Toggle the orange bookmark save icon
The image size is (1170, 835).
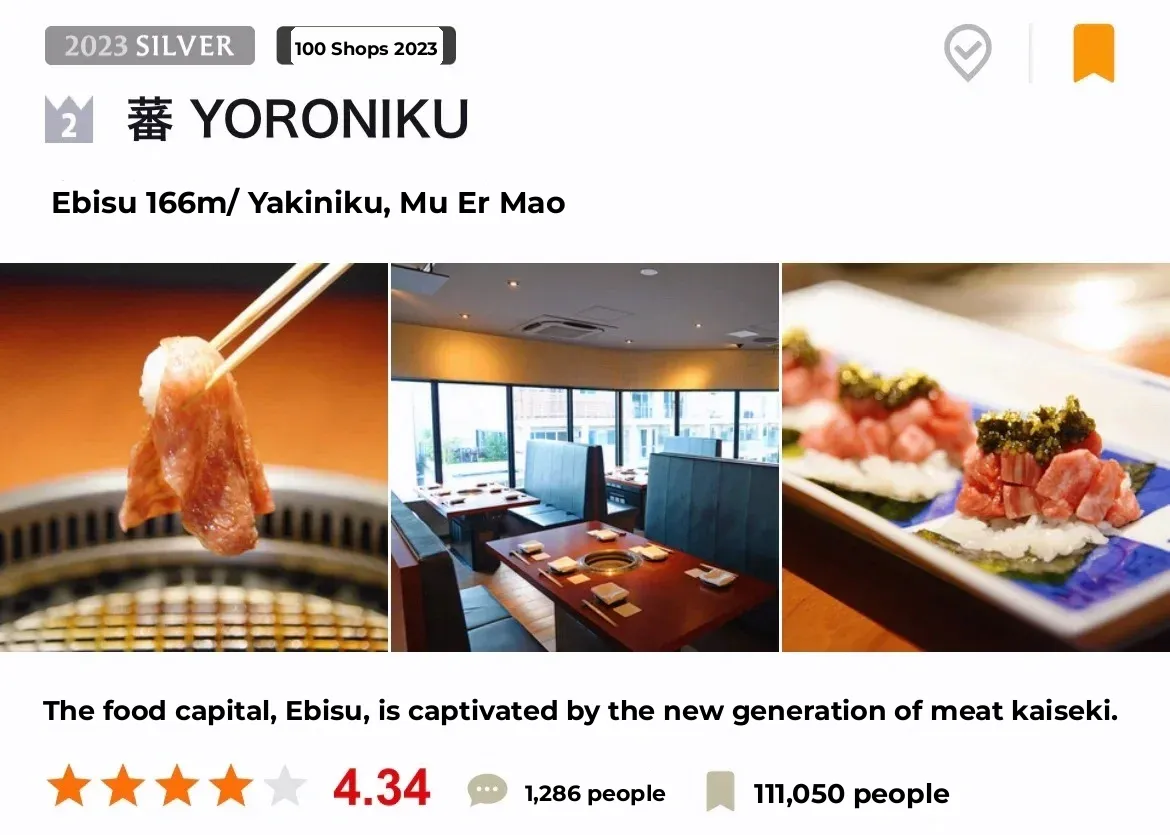[1093, 53]
